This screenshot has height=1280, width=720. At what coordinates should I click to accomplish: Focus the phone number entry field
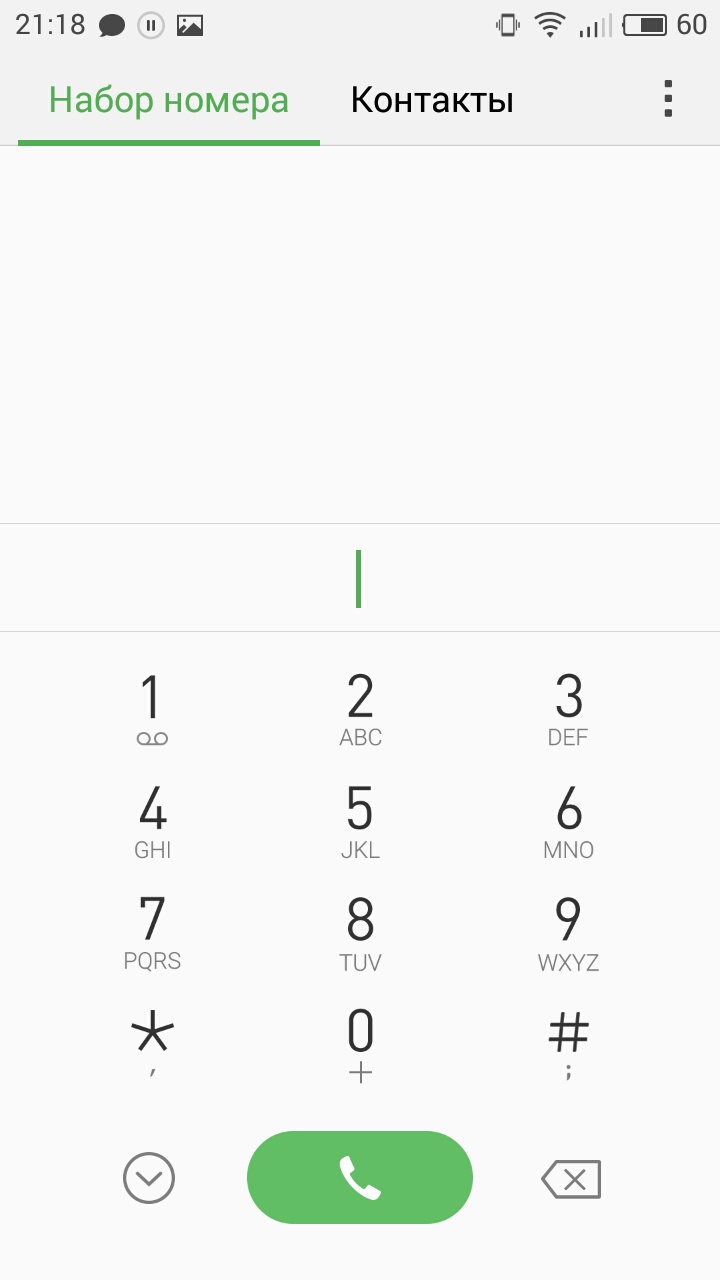coord(360,578)
